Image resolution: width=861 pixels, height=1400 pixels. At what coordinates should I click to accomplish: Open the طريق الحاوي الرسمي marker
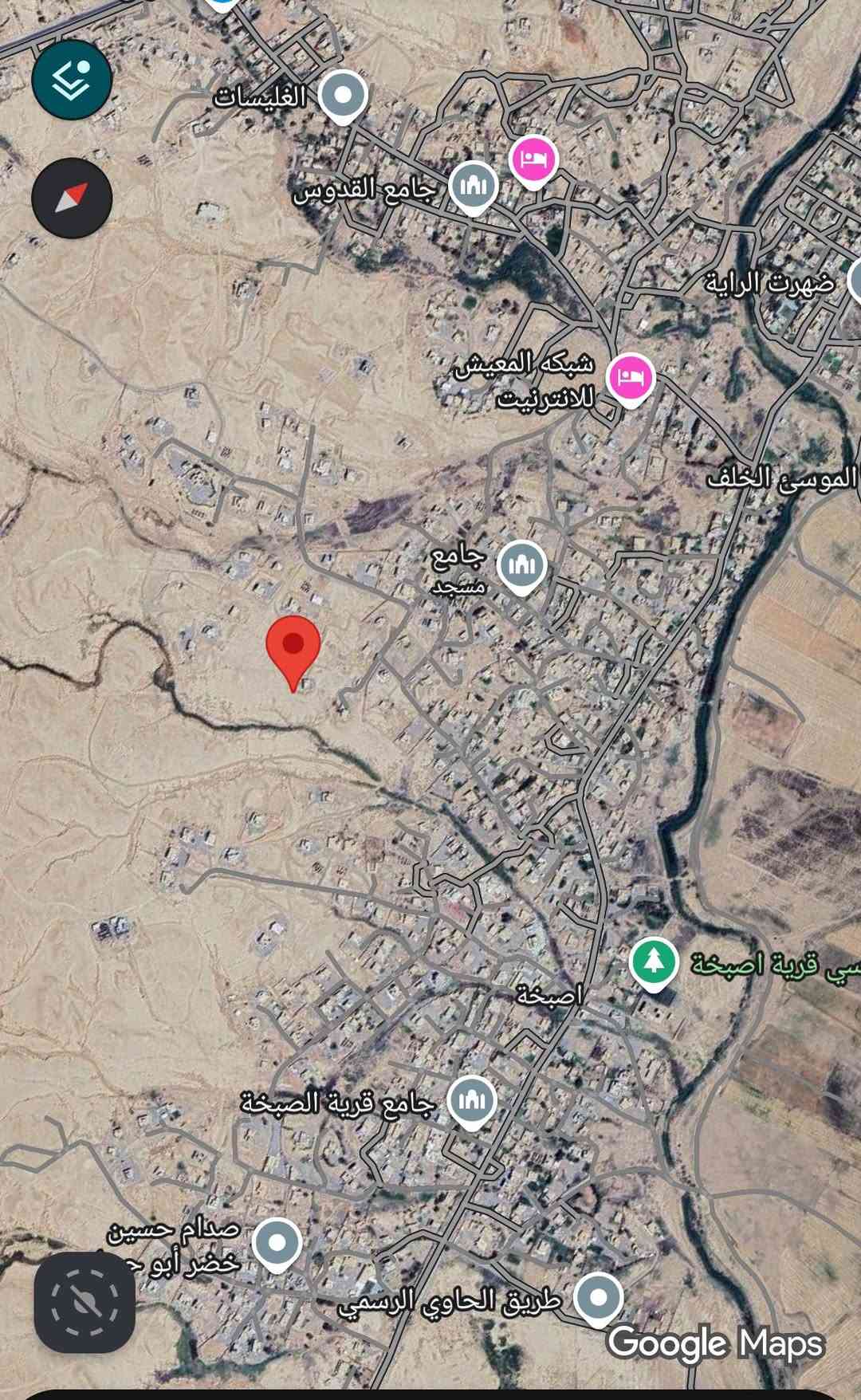pos(599,1297)
